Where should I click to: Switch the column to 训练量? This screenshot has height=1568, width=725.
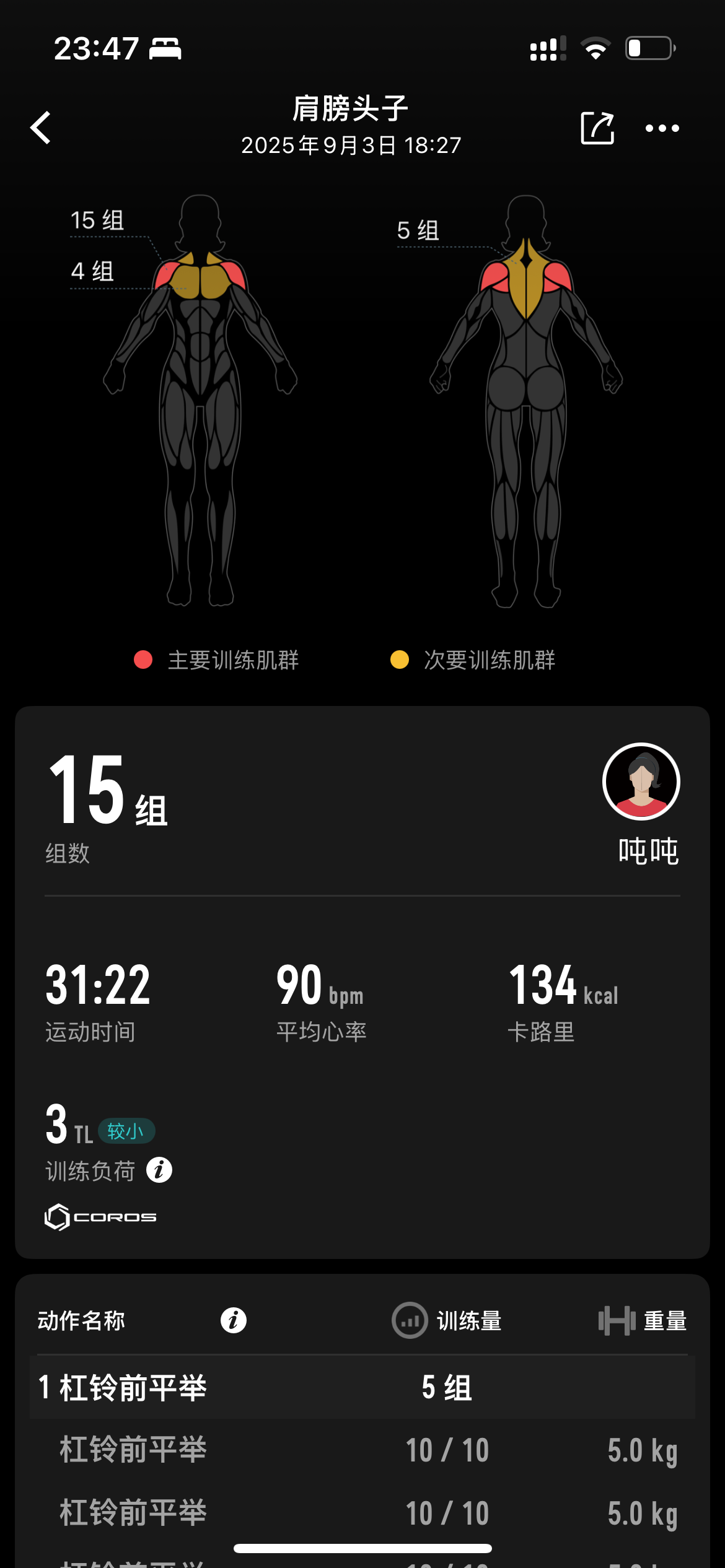click(x=446, y=1320)
